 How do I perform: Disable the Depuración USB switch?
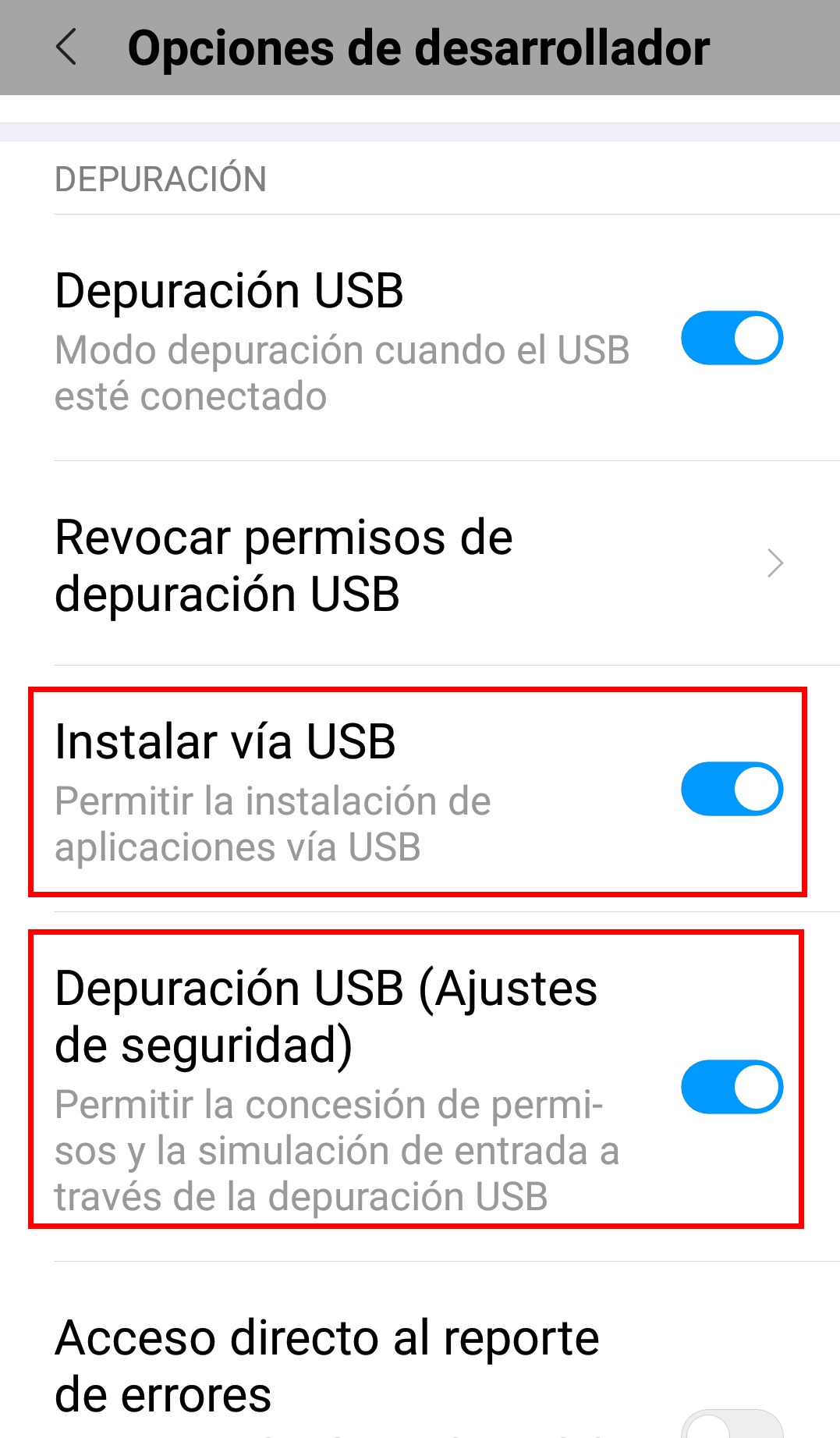point(732,339)
